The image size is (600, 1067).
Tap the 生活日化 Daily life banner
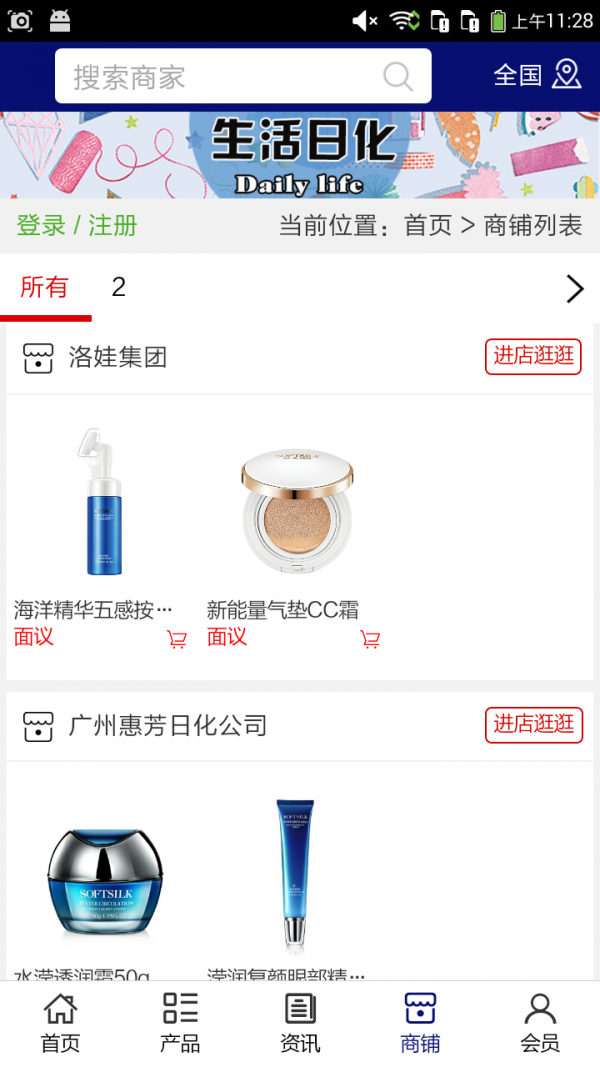tap(300, 155)
